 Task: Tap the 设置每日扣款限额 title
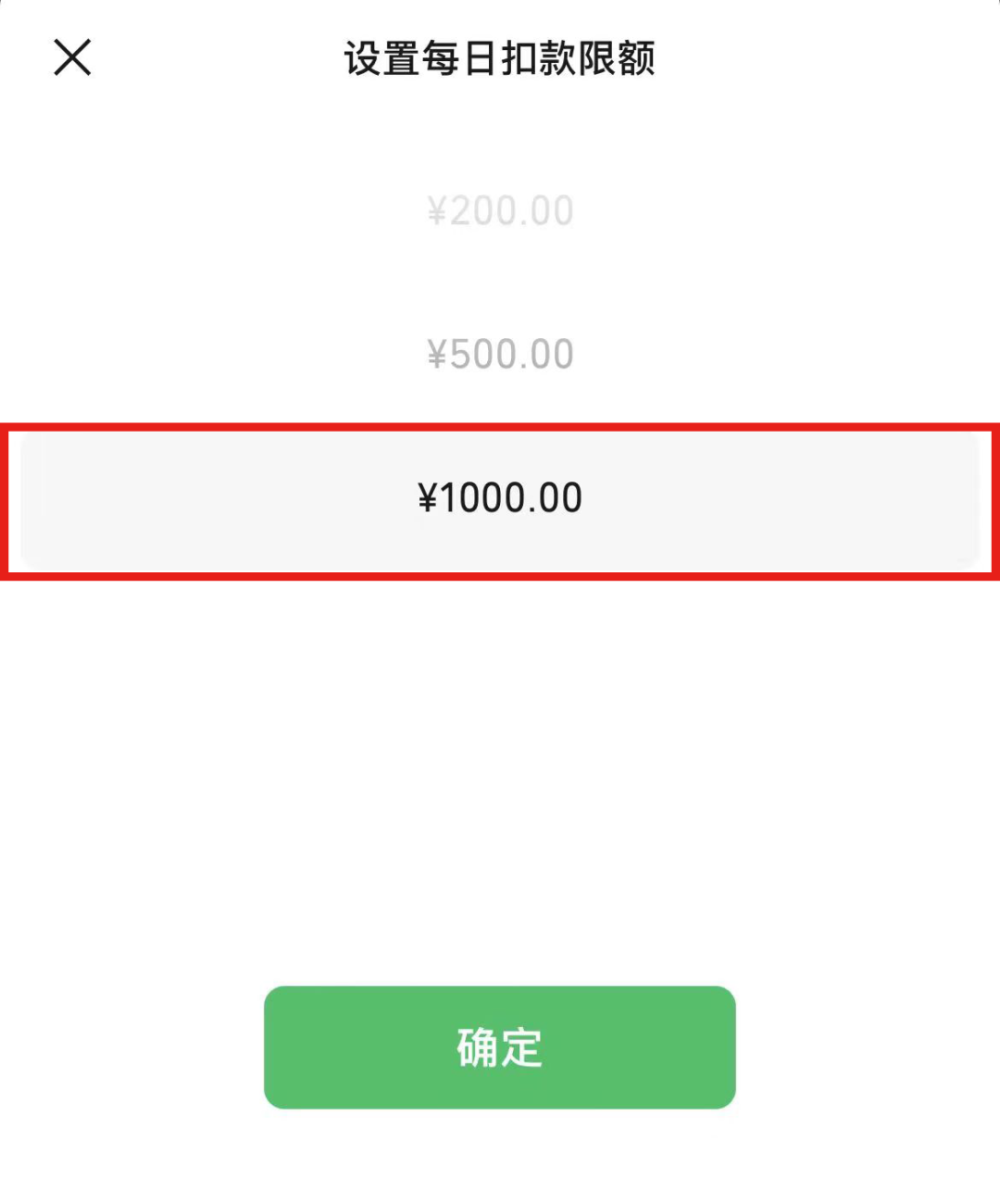(x=500, y=58)
